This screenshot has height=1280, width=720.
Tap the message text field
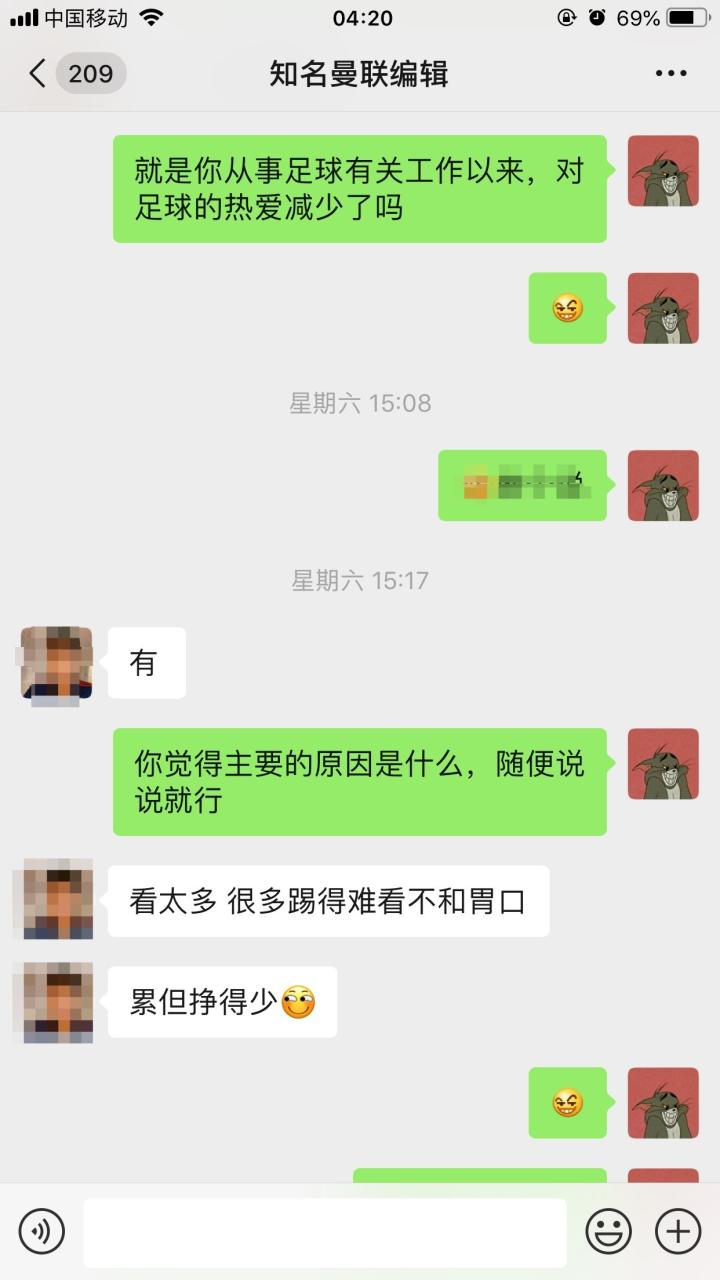325,1232
